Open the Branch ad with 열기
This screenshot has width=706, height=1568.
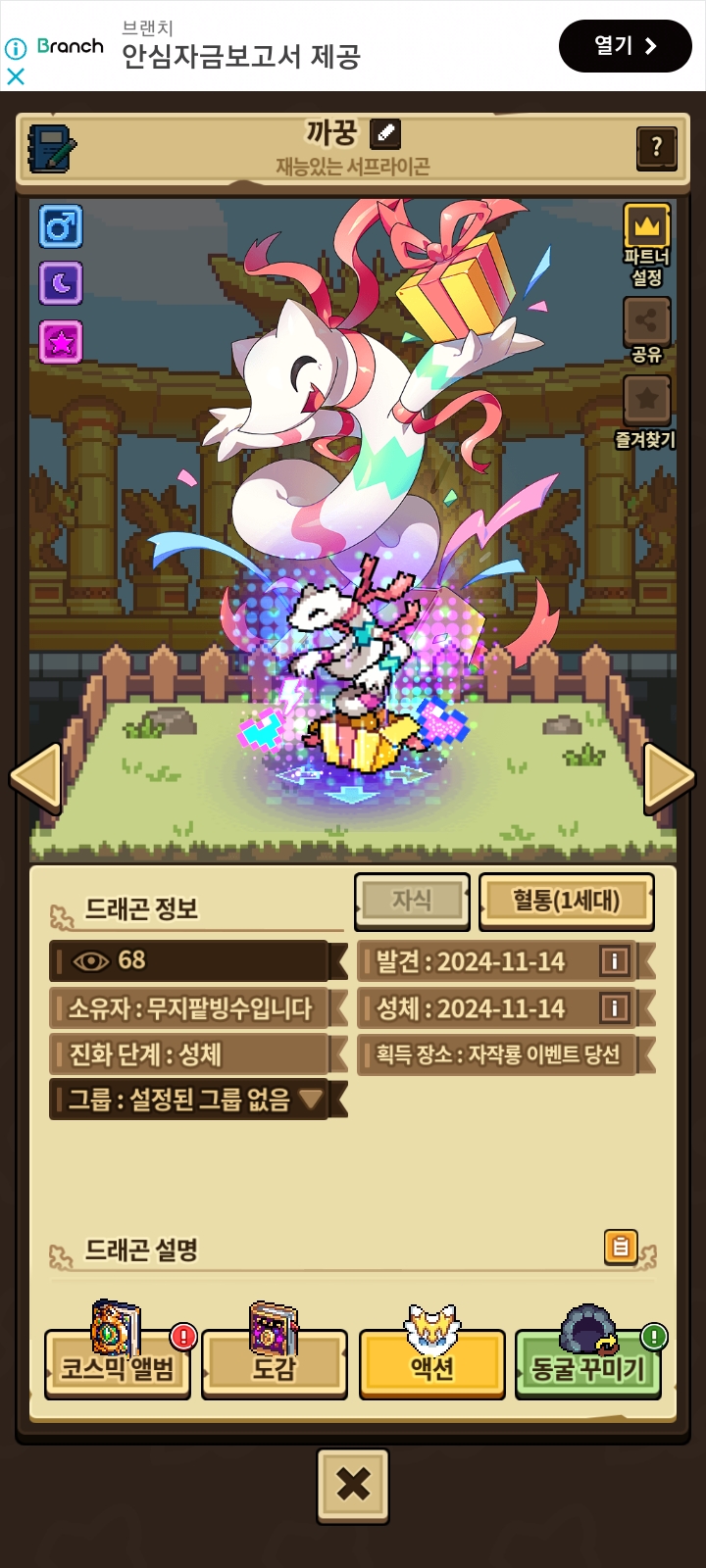(x=625, y=45)
